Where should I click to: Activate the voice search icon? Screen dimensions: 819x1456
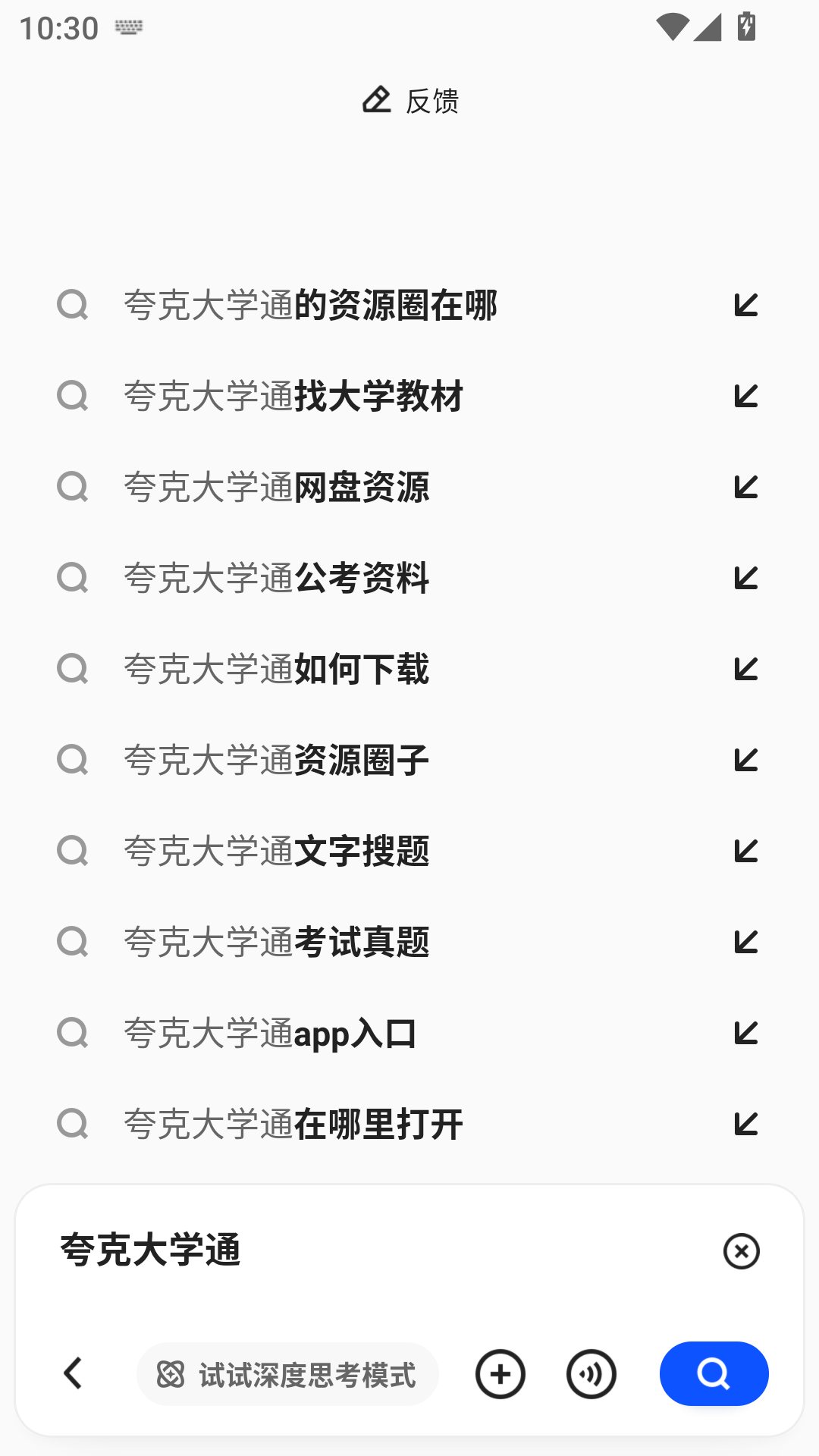pyautogui.click(x=591, y=1373)
